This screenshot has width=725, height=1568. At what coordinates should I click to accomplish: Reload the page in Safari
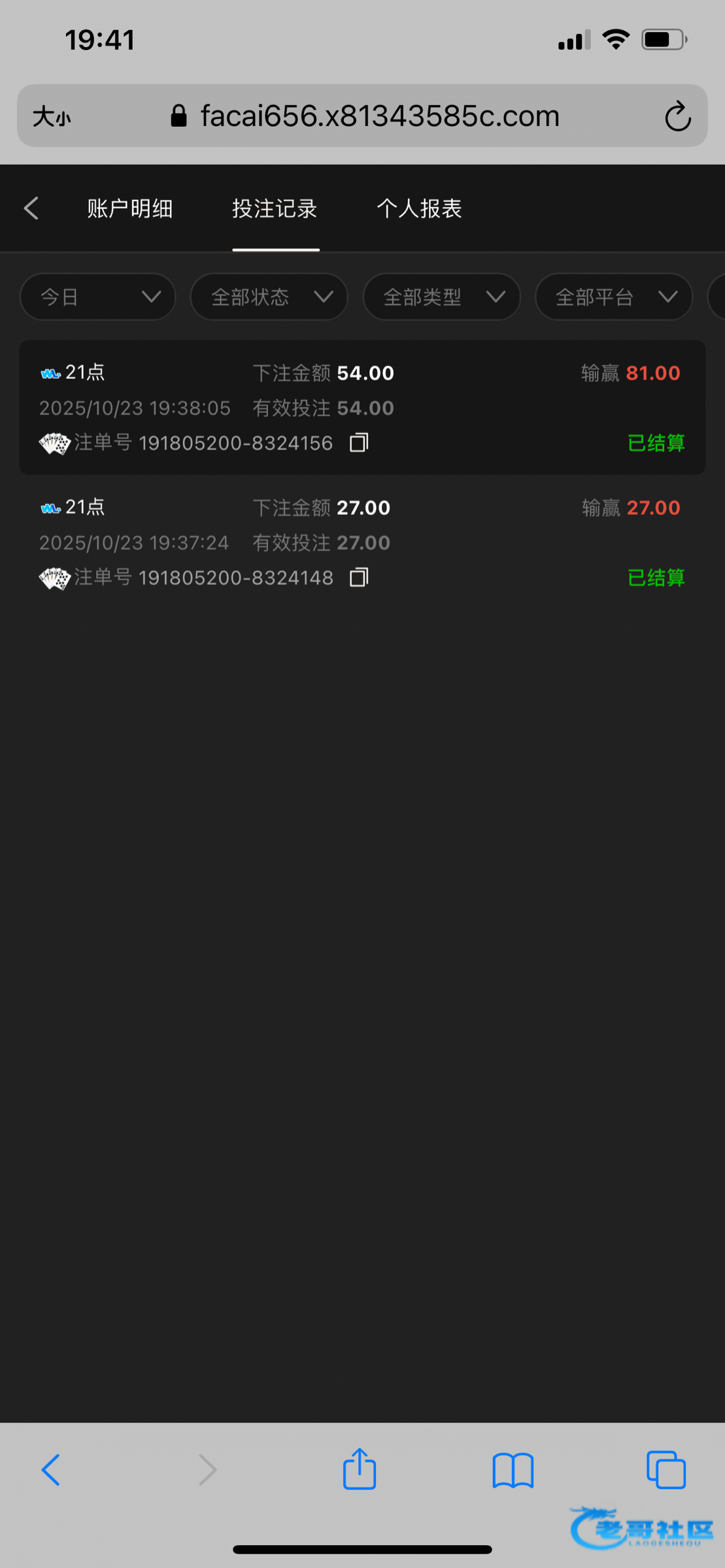tap(677, 116)
